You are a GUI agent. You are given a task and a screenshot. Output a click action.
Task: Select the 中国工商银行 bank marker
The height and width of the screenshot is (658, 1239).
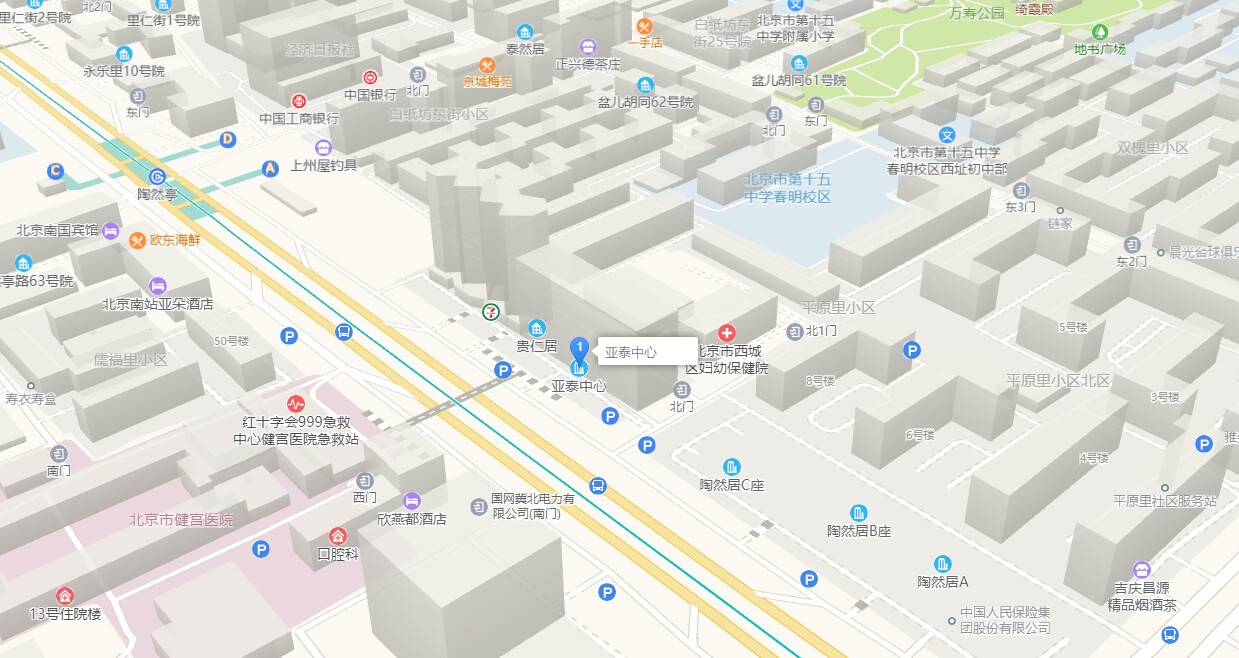(299, 101)
